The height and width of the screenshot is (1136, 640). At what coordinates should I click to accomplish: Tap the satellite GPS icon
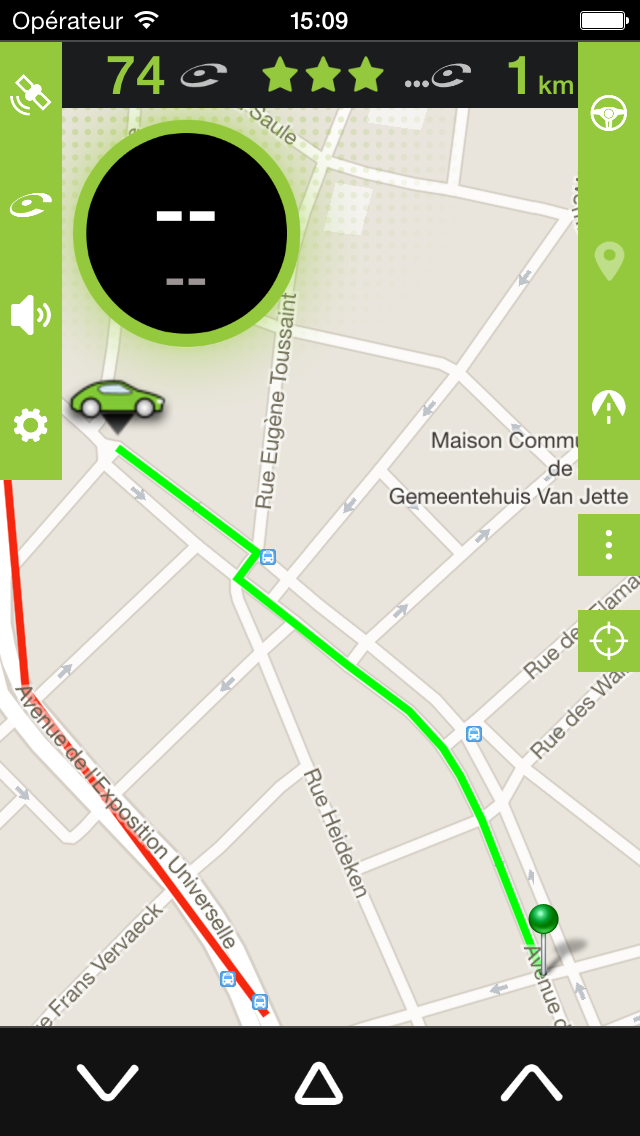(x=30, y=94)
